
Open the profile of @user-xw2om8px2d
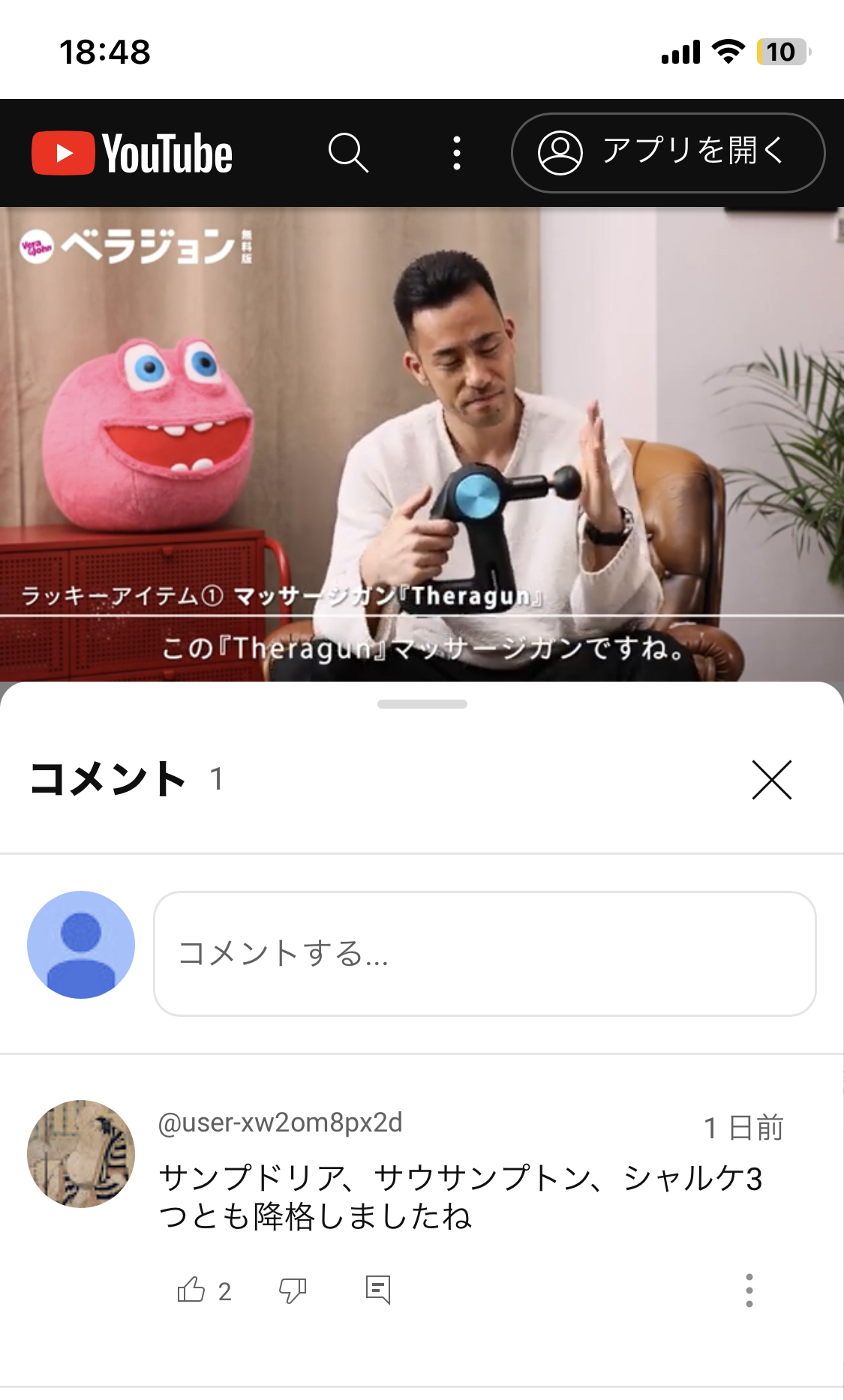click(81, 1153)
